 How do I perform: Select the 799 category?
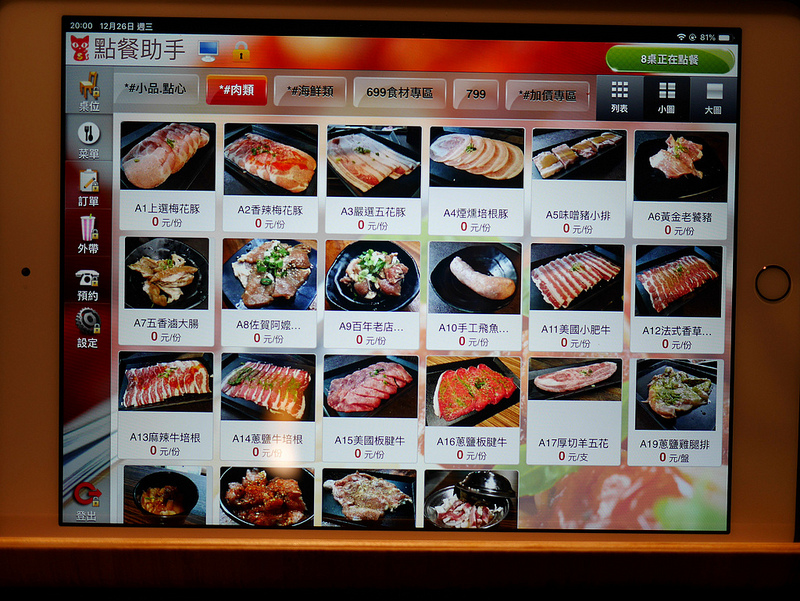click(x=475, y=94)
